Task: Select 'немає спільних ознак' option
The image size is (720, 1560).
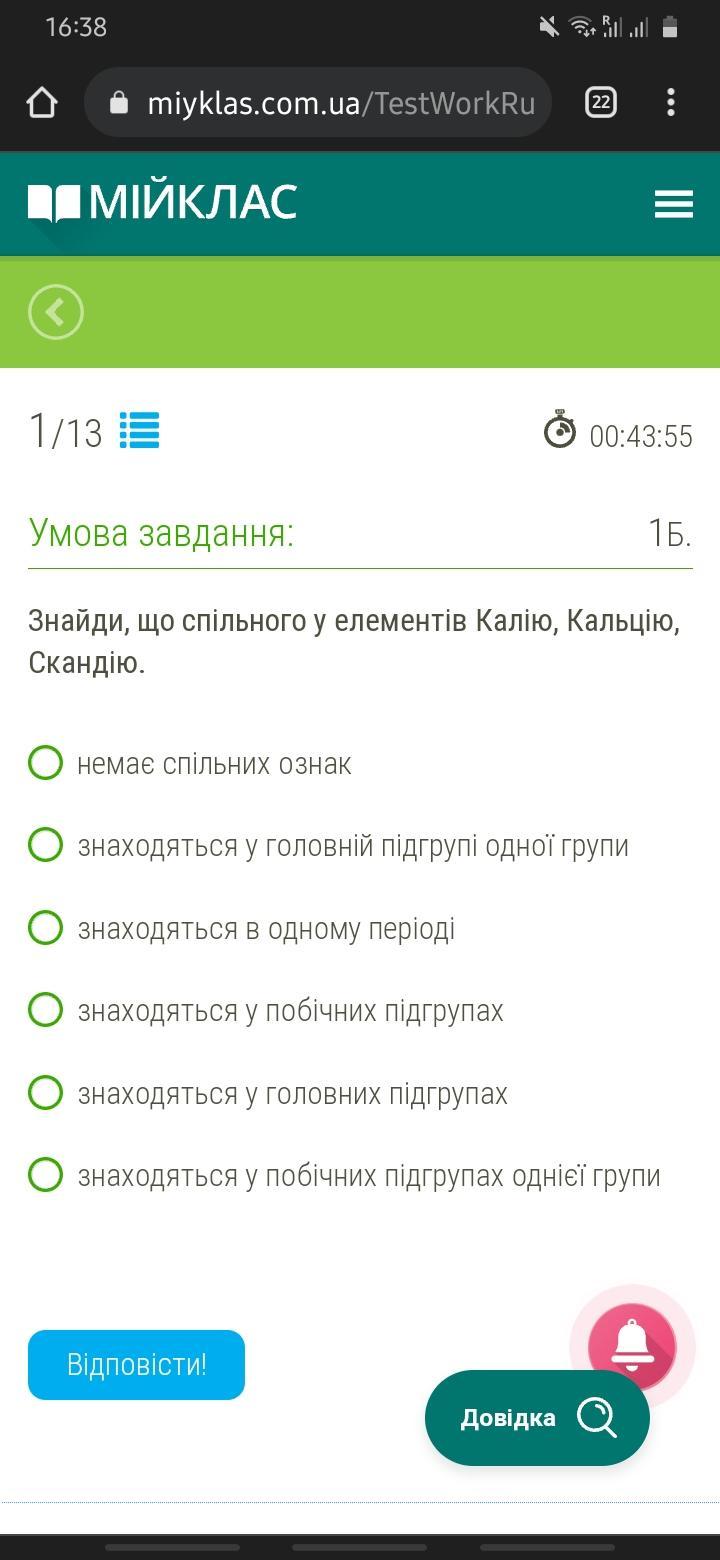Action: [46, 763]
